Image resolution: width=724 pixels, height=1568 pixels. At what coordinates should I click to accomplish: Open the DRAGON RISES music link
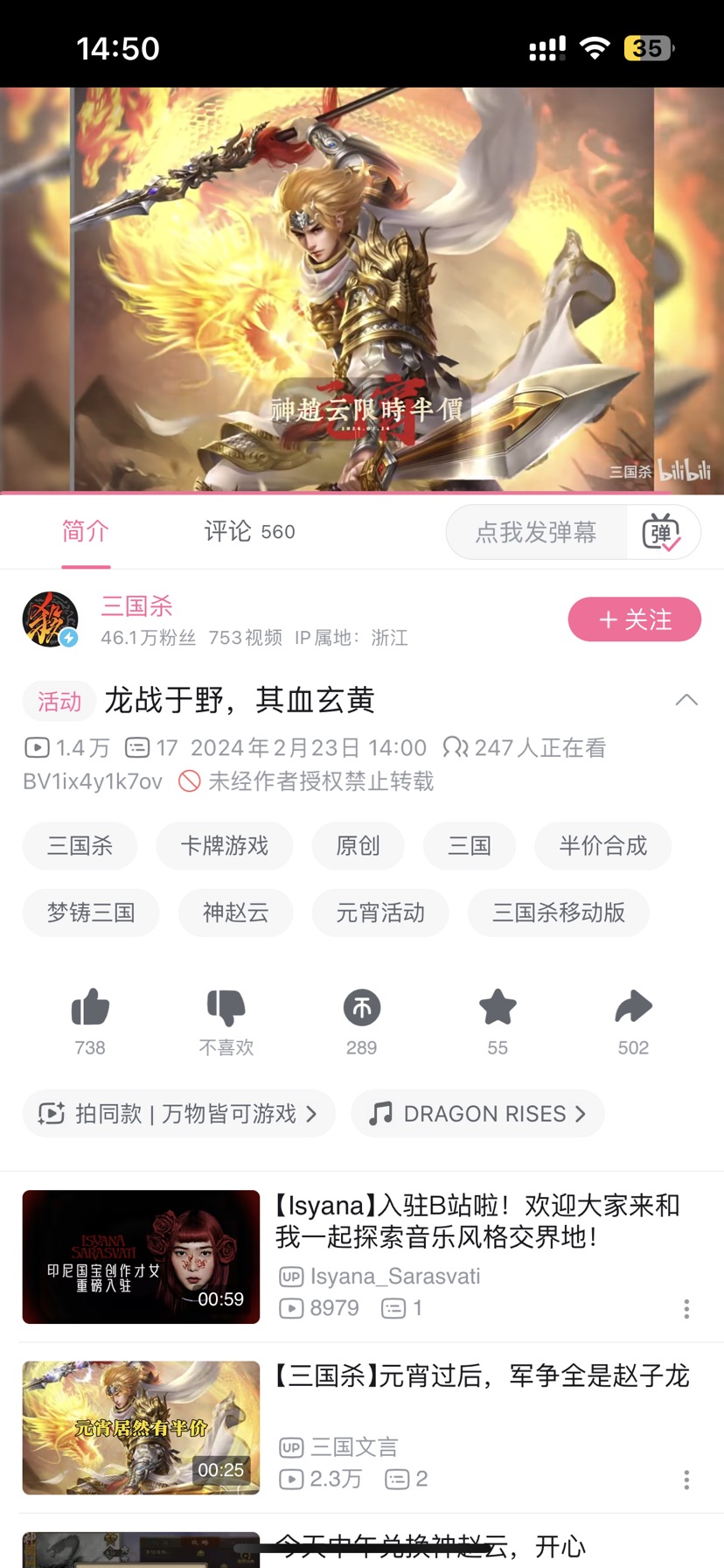(477, 1113)
